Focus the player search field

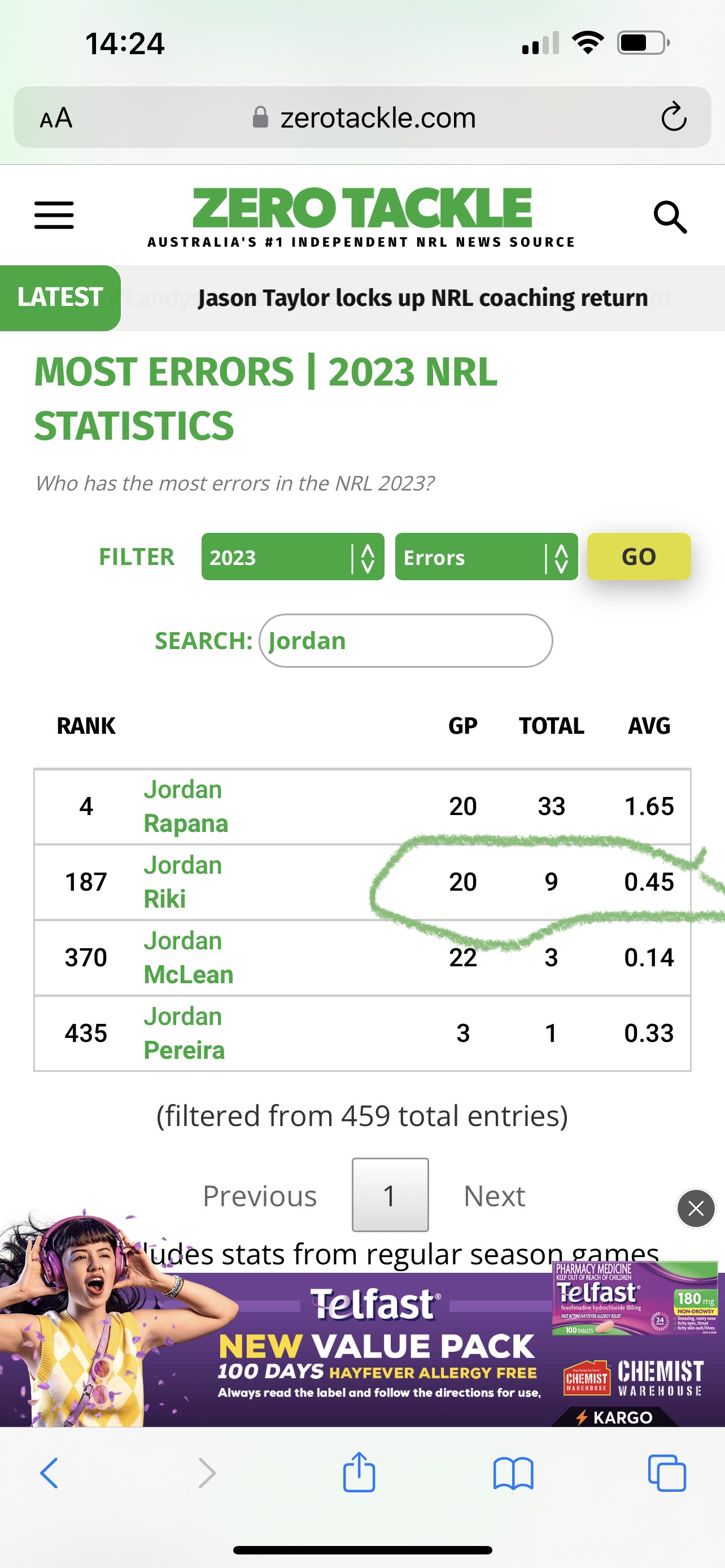(x=406, y=641)
